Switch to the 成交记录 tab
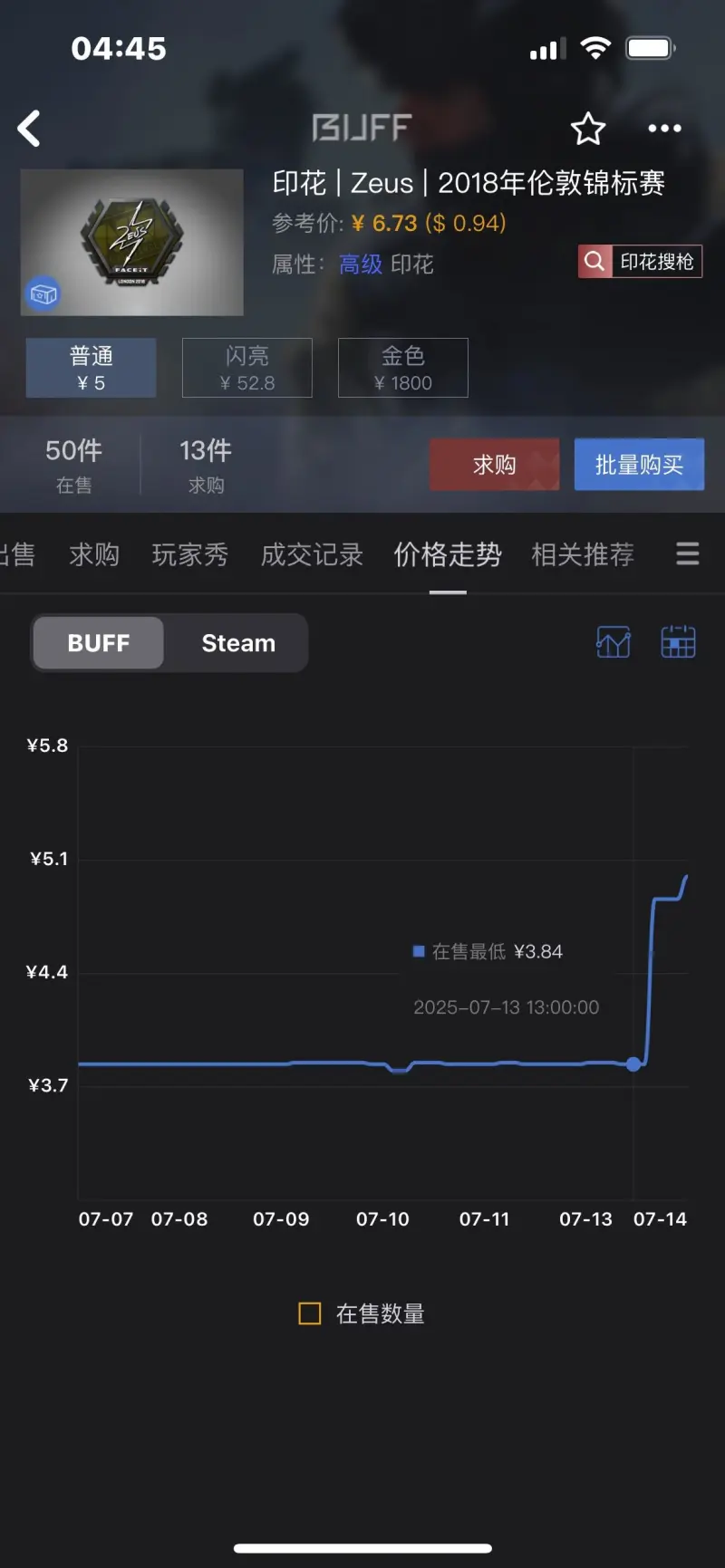Image resolution: width=725 pixels, height=1568 pixels. (312, 554)
